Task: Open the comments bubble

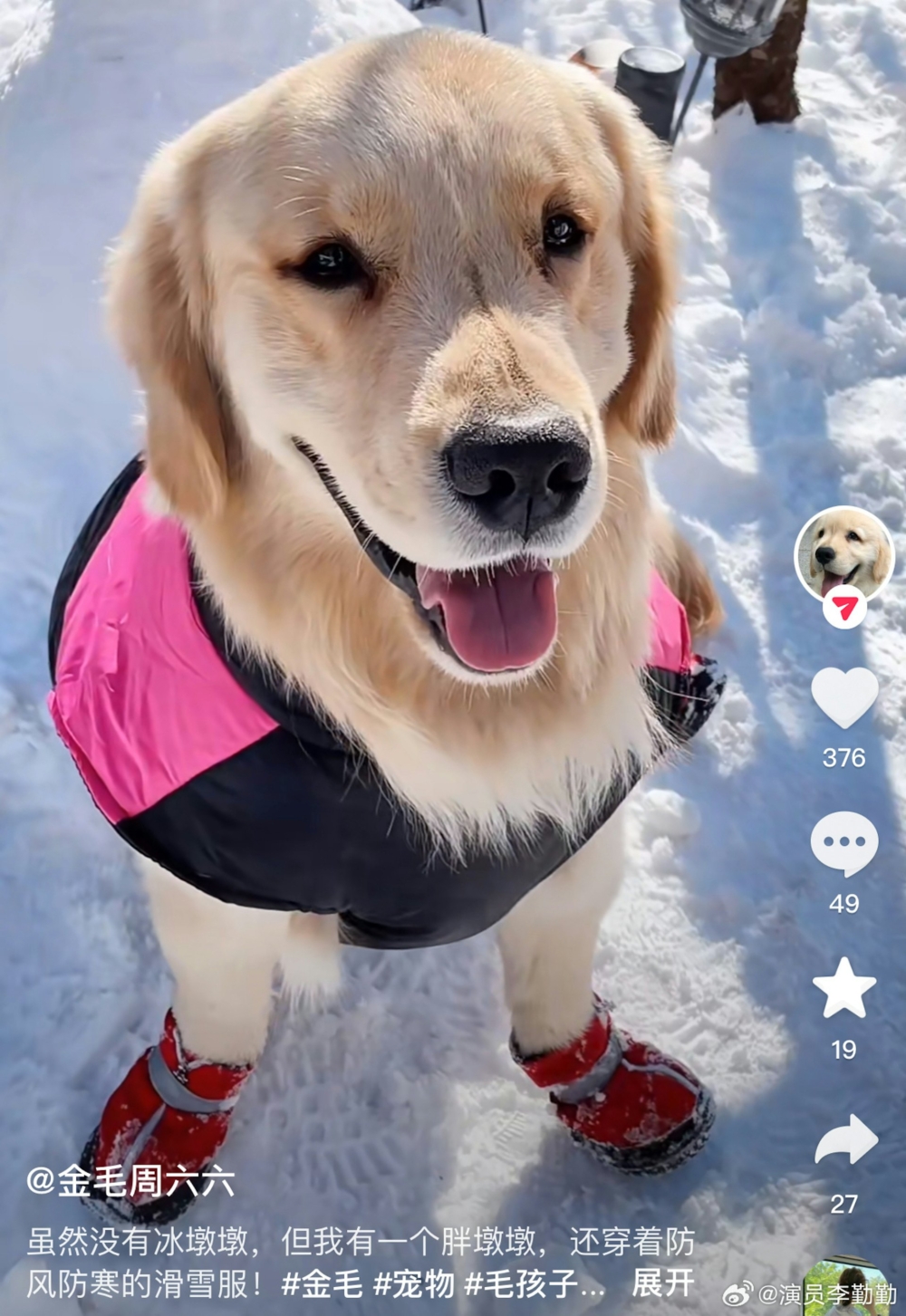Action: point(844,844)
